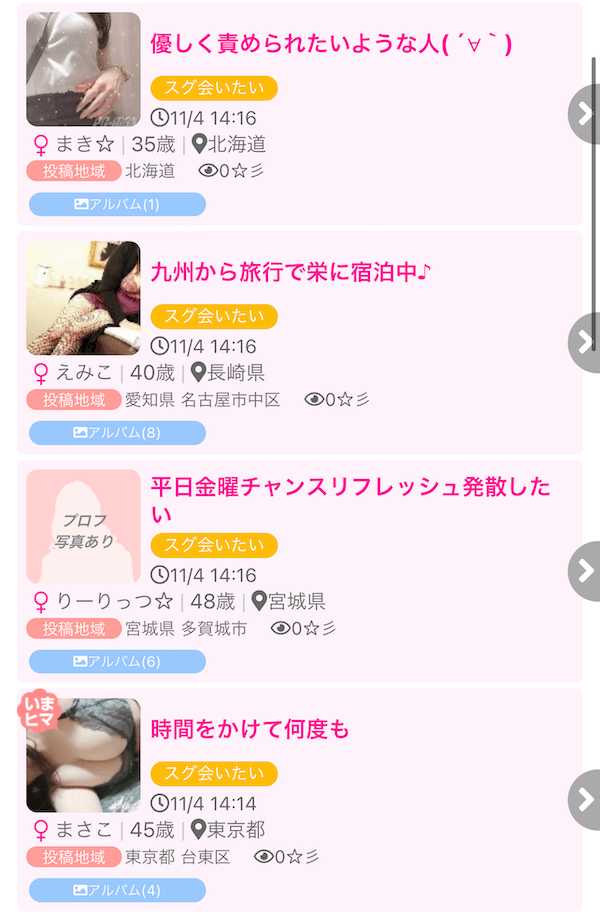Open the post titled 優しく責められたいような人

pos(330,44)
